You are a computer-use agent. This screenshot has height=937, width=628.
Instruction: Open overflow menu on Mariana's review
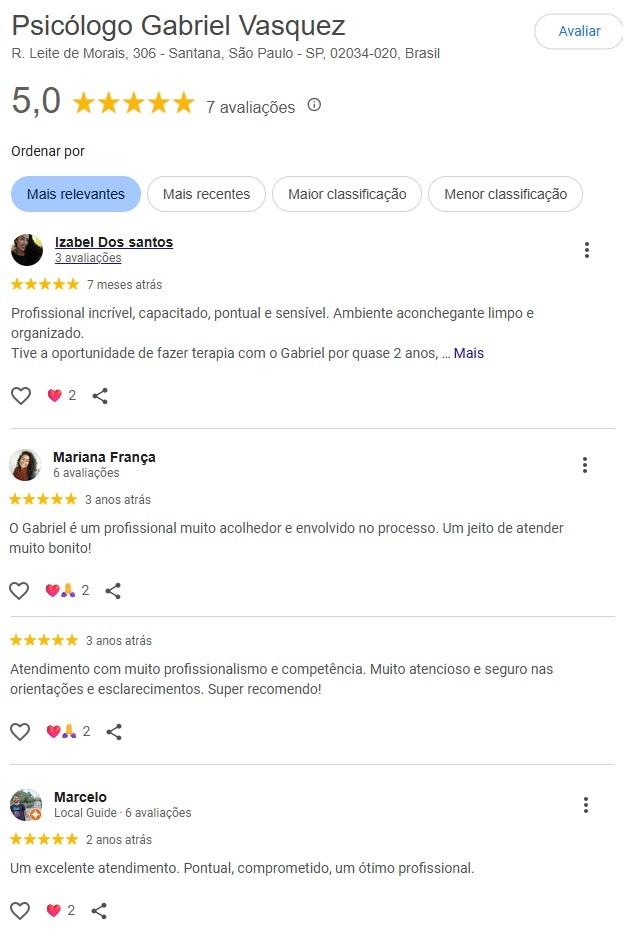585,465
